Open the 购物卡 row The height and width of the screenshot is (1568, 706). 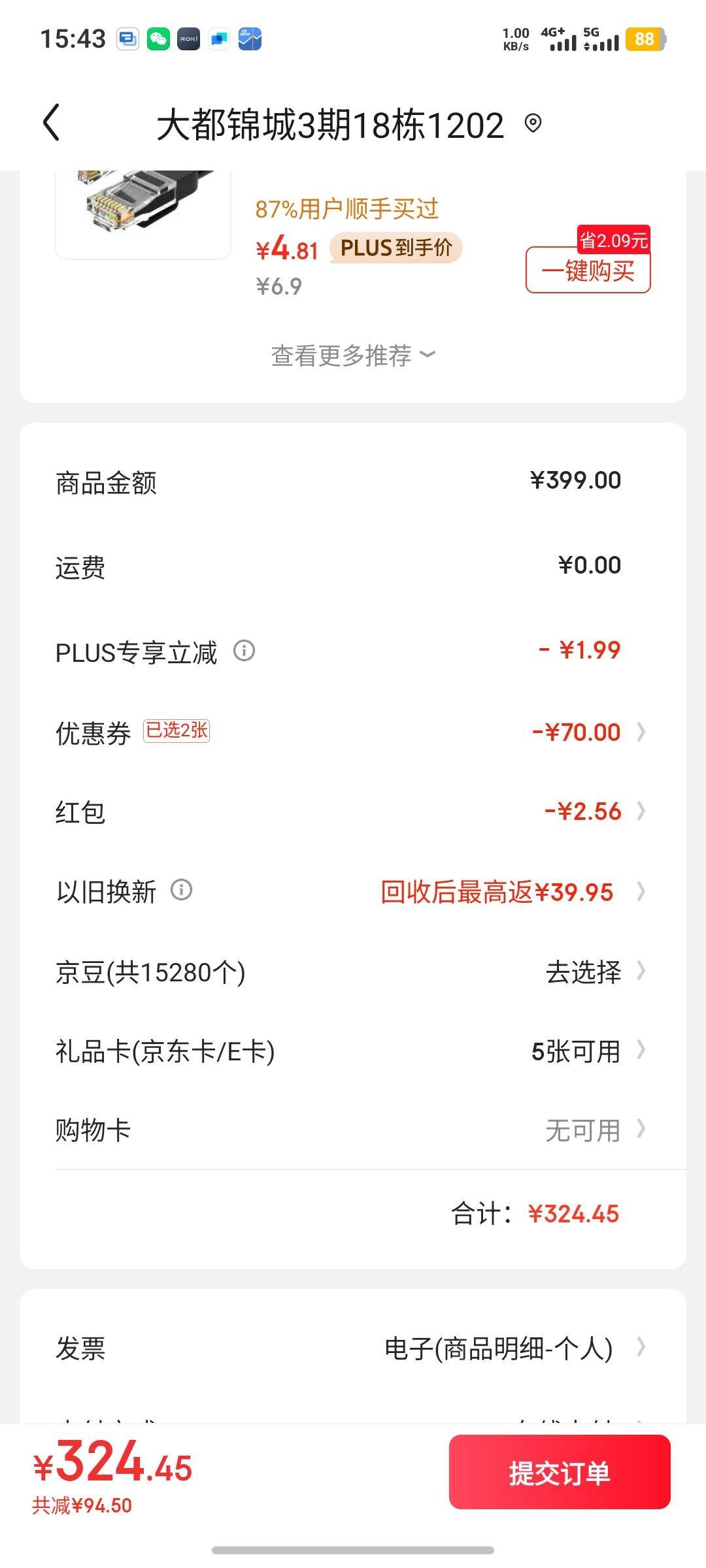353,1130
